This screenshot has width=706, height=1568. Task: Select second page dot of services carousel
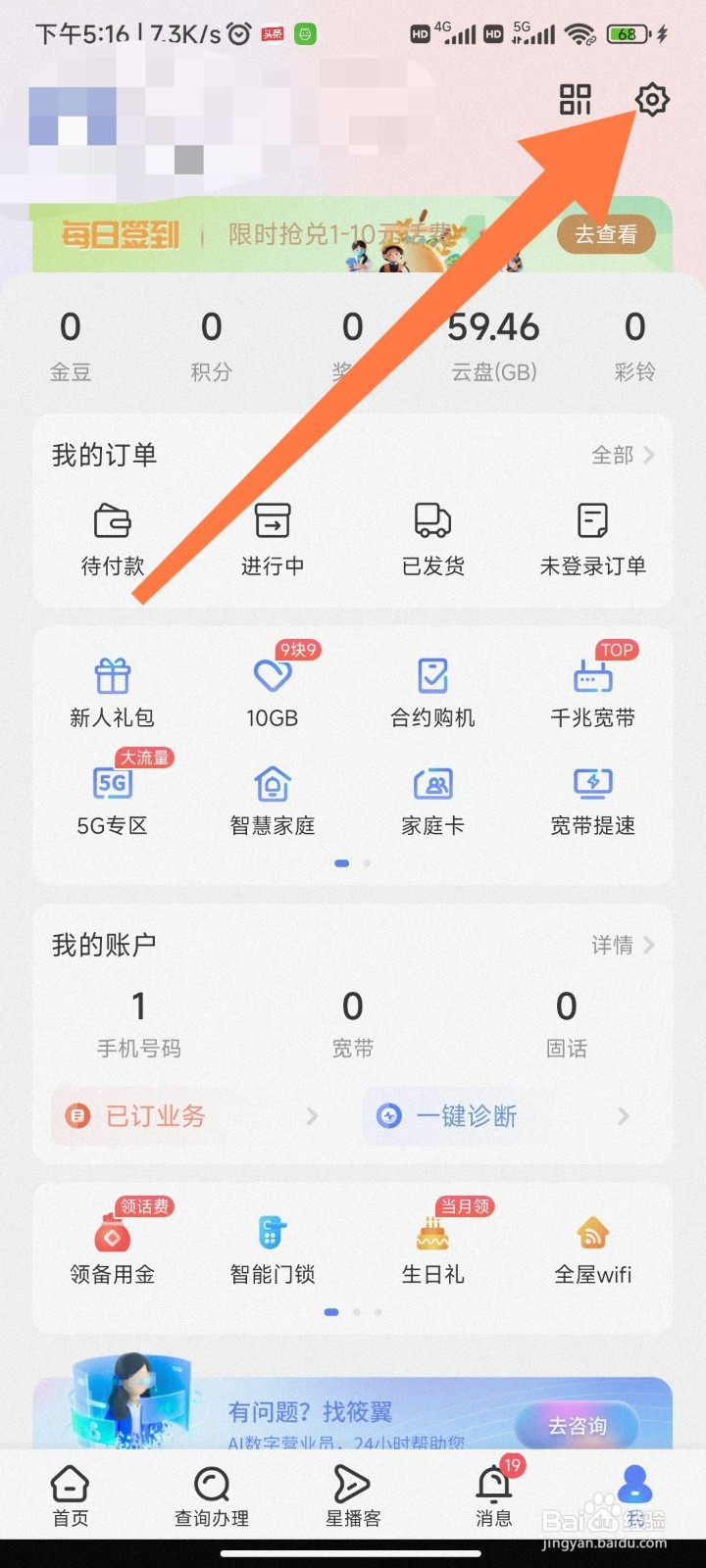367,863
